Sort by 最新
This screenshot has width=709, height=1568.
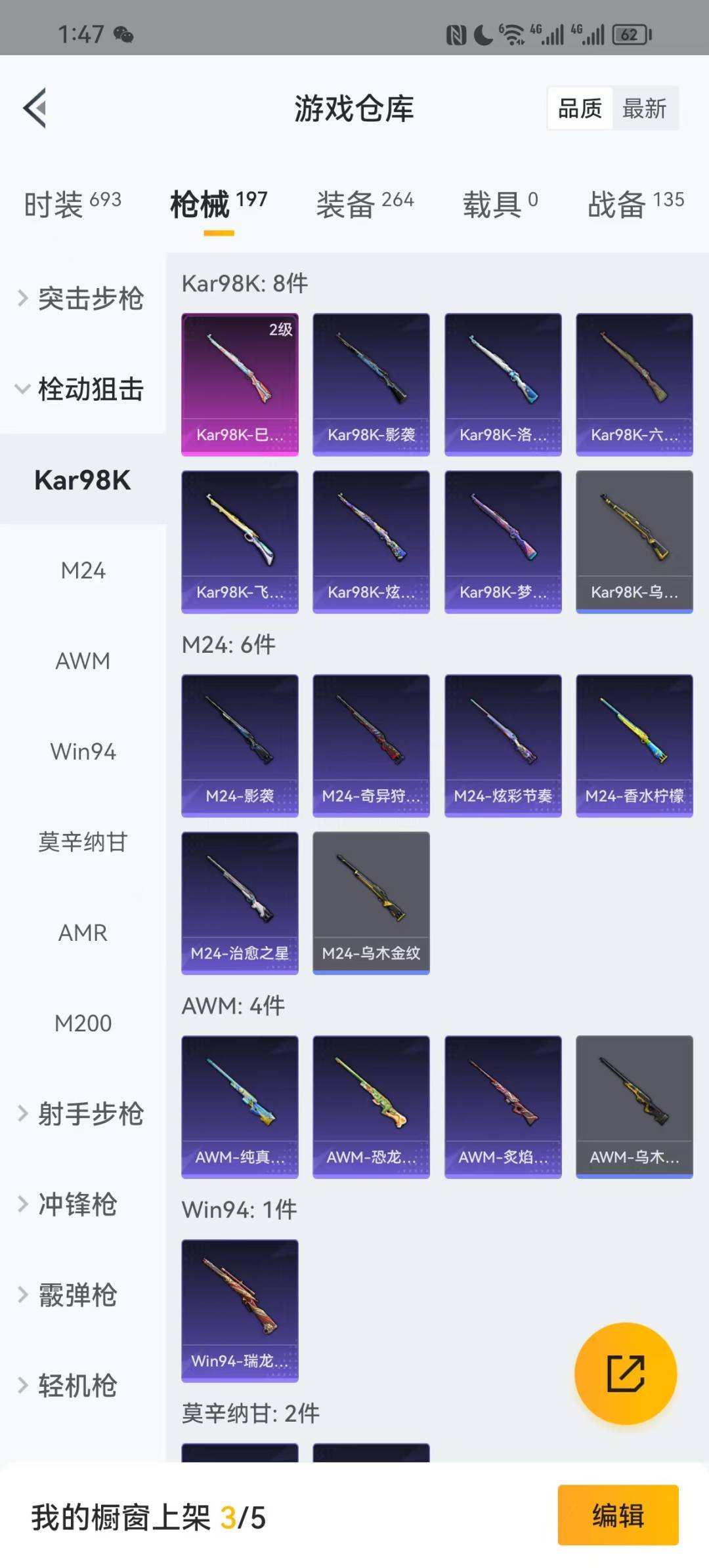[x=644, y=108]
